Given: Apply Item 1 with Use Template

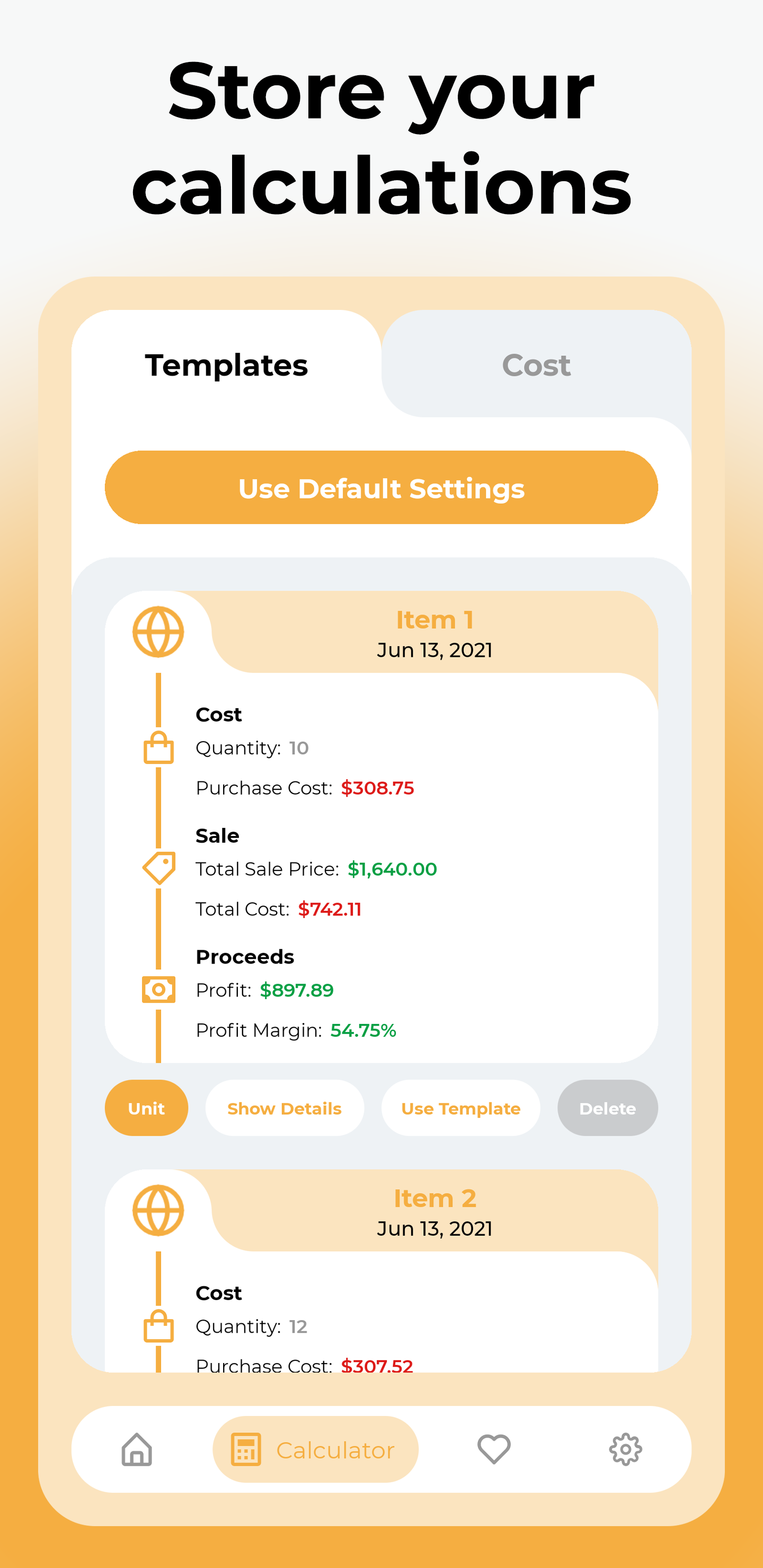Looking at the screenshot, I should tap(460, 1108).
